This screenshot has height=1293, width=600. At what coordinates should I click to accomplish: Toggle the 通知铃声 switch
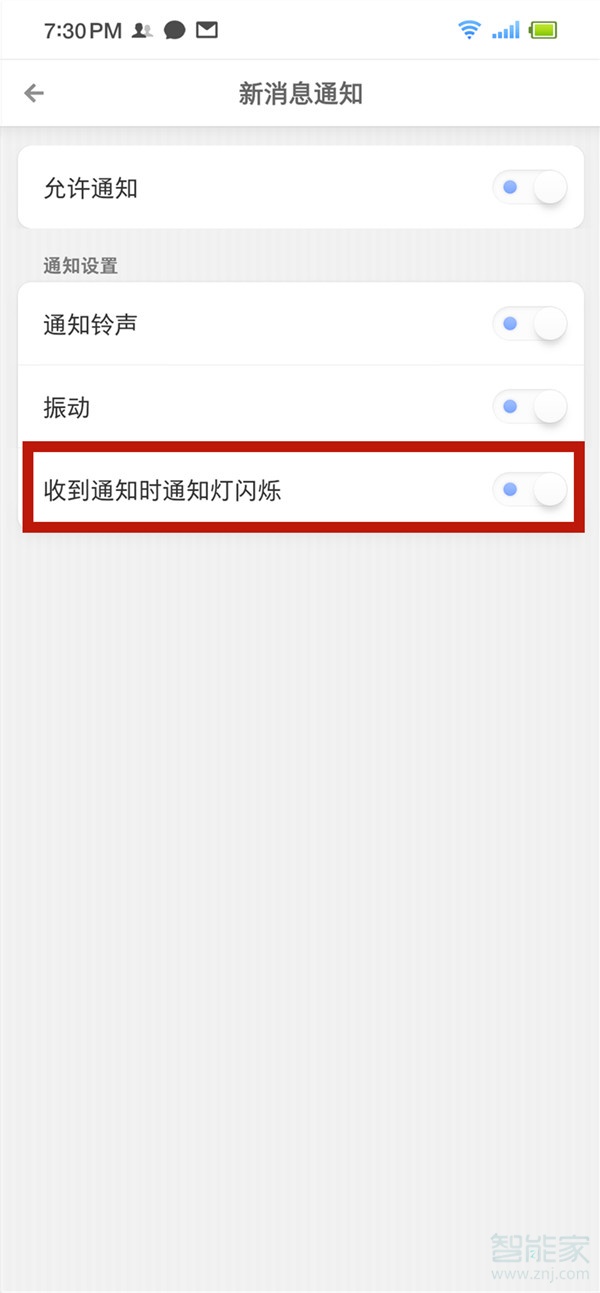pos(529,324)
